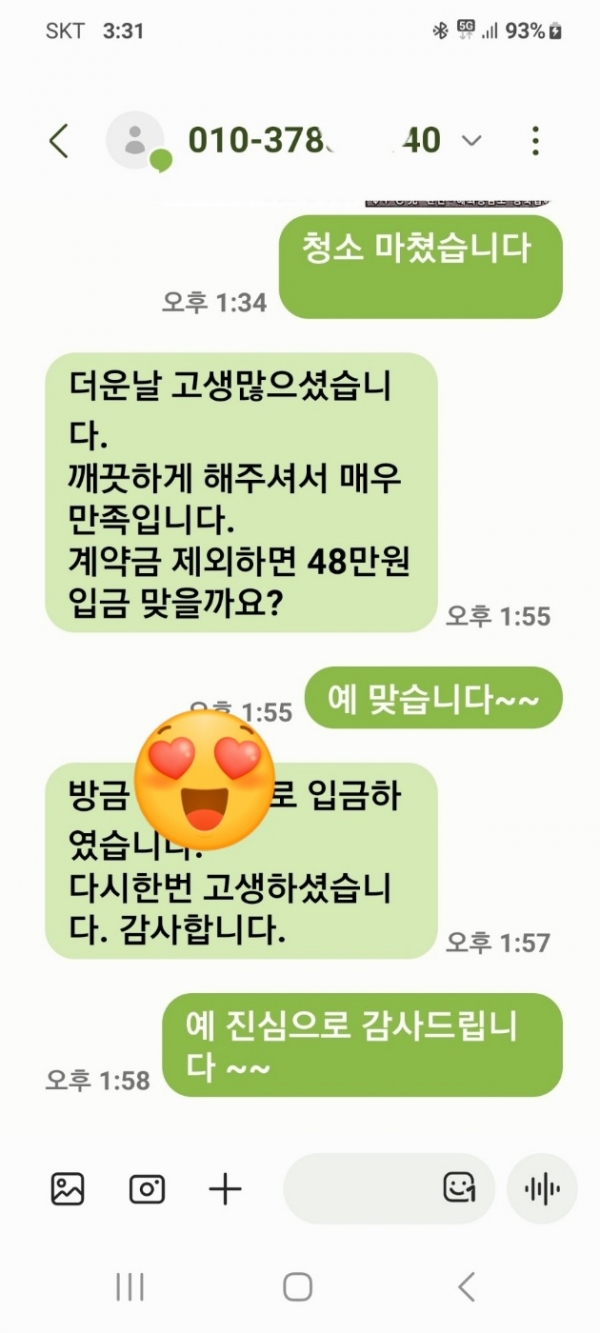Viewport: 600px width, 1333px height.
Task: Tap the system home button
Action: [x=297, y=1286]
